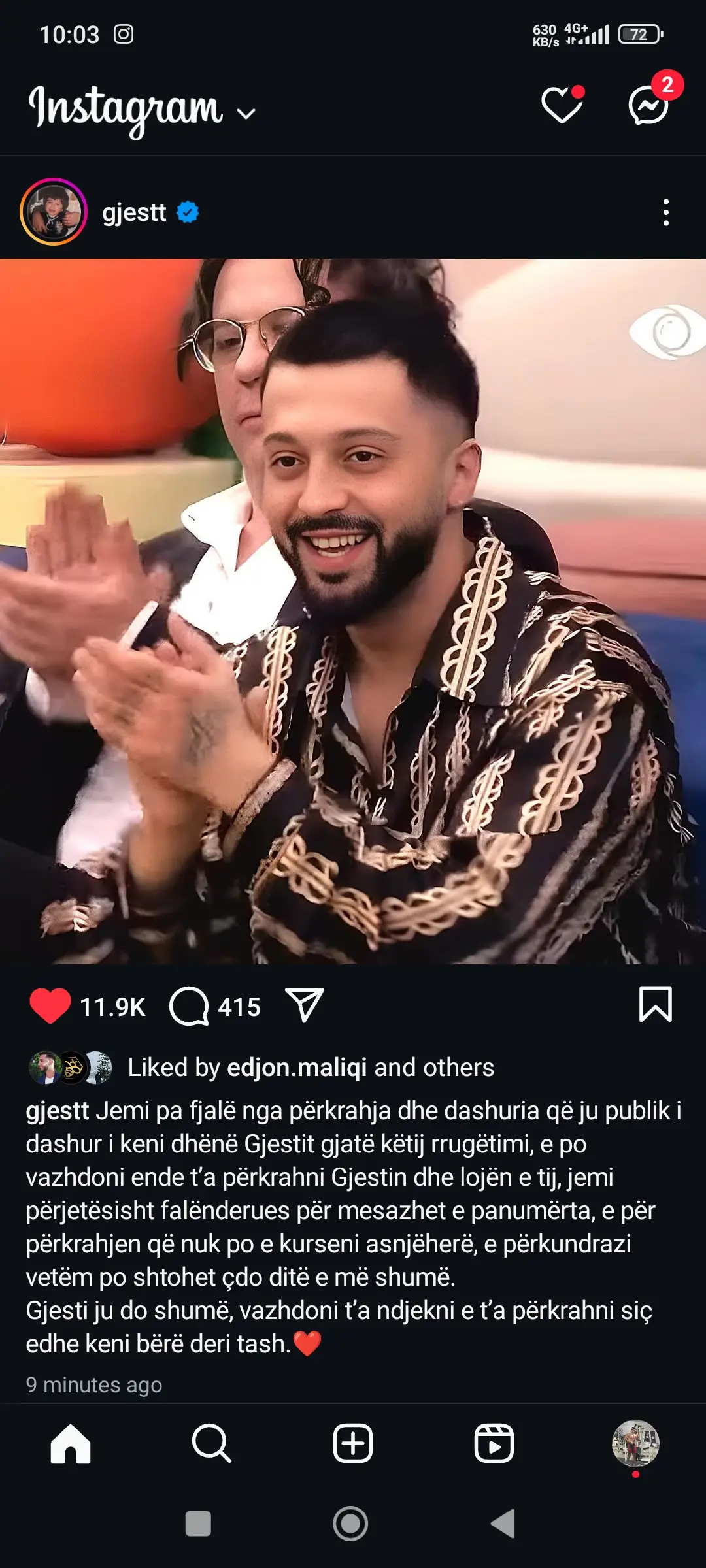Open the comments on gjestt's post
Viewport: 706px width, 1568px height.
[189, 1006]
